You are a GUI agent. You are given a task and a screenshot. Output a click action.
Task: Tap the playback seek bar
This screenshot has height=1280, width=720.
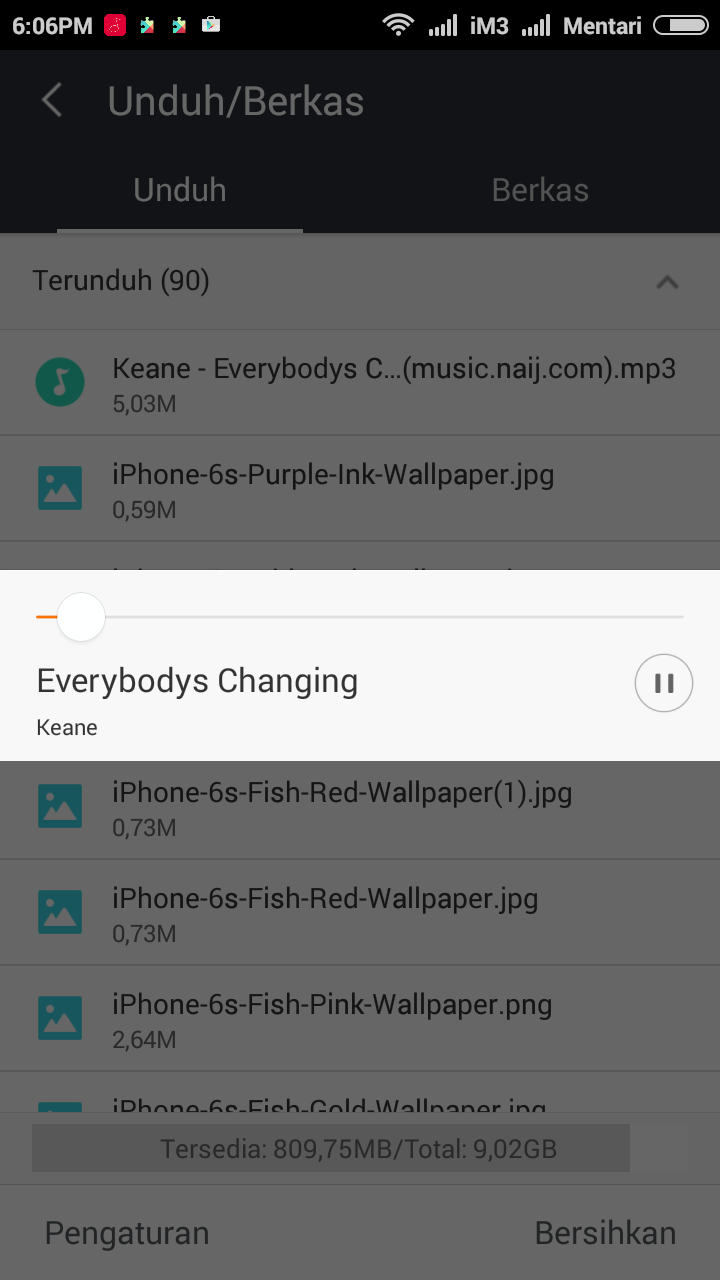pos(360,617)
